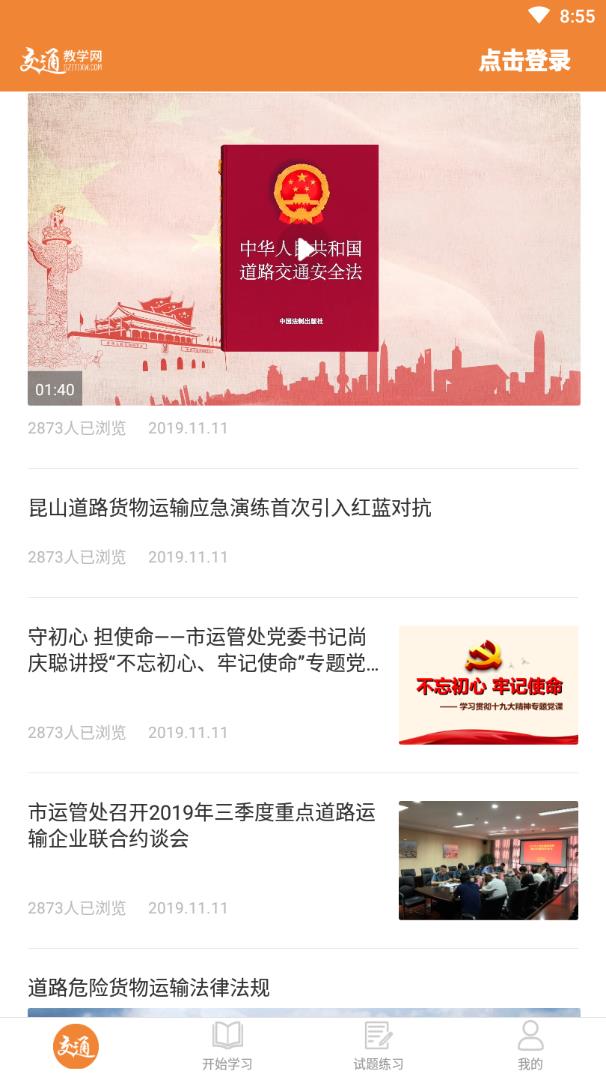Open article 昆山道路货物运输应急演练首次引入红蓝对抗
The height and width of the screenshot is (1080, 606).
pyautogui.click(x=230, y=508)
